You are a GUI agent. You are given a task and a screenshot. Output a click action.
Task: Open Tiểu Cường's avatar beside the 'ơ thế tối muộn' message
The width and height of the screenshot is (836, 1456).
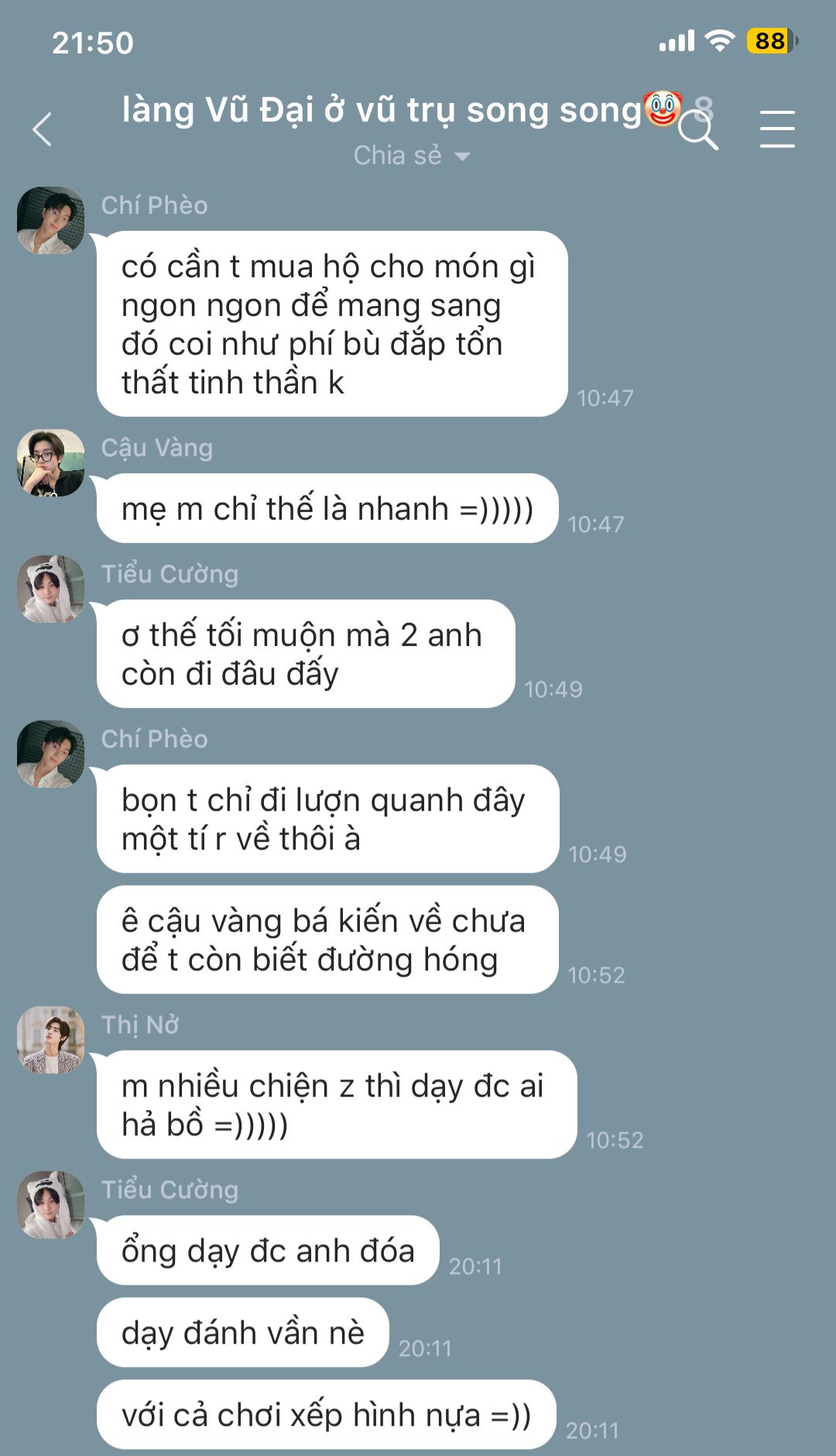tap(51, 589)
